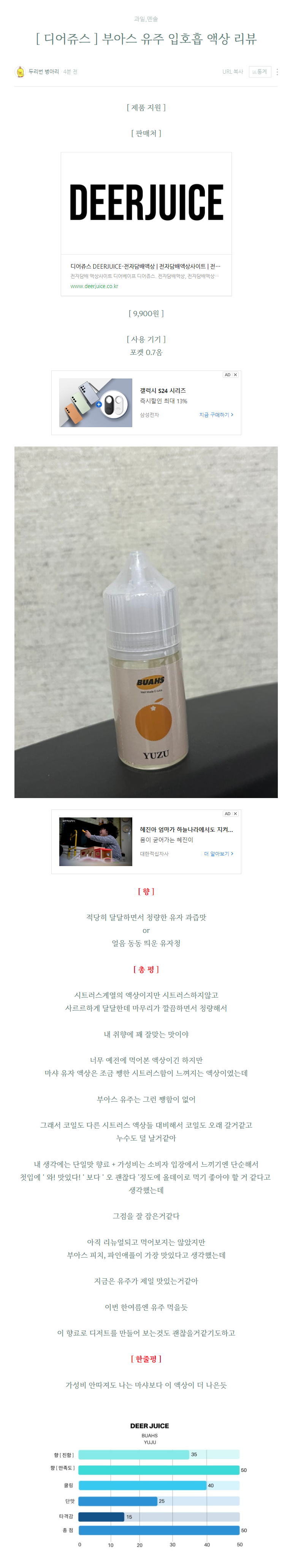Open the 통계 statistics button
Image resolution: width=290 pixels, height=1568 pixels.
tap(260, 72)
